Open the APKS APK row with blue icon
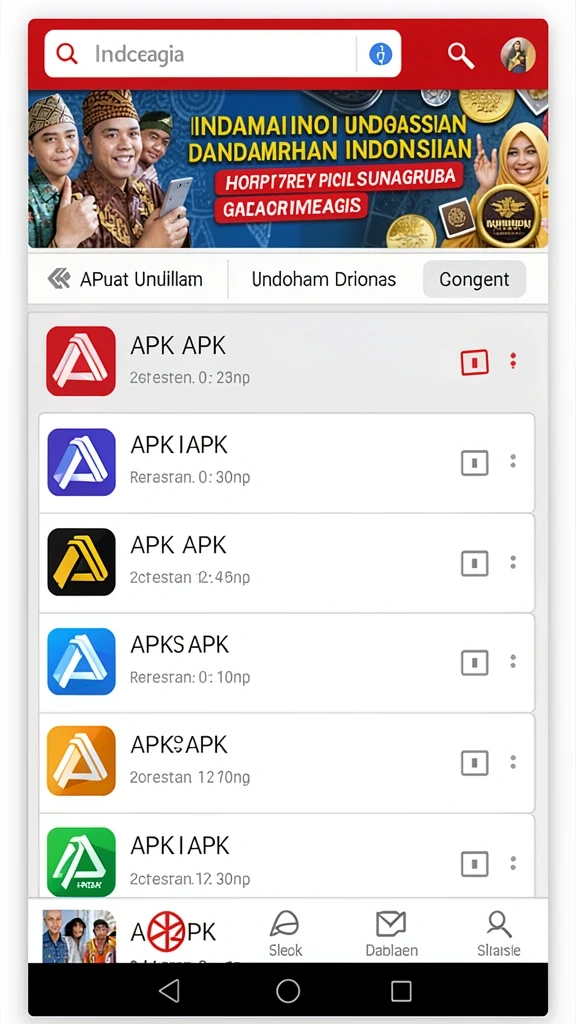This screenshot has height=1024, width=576. click(287, 662)
